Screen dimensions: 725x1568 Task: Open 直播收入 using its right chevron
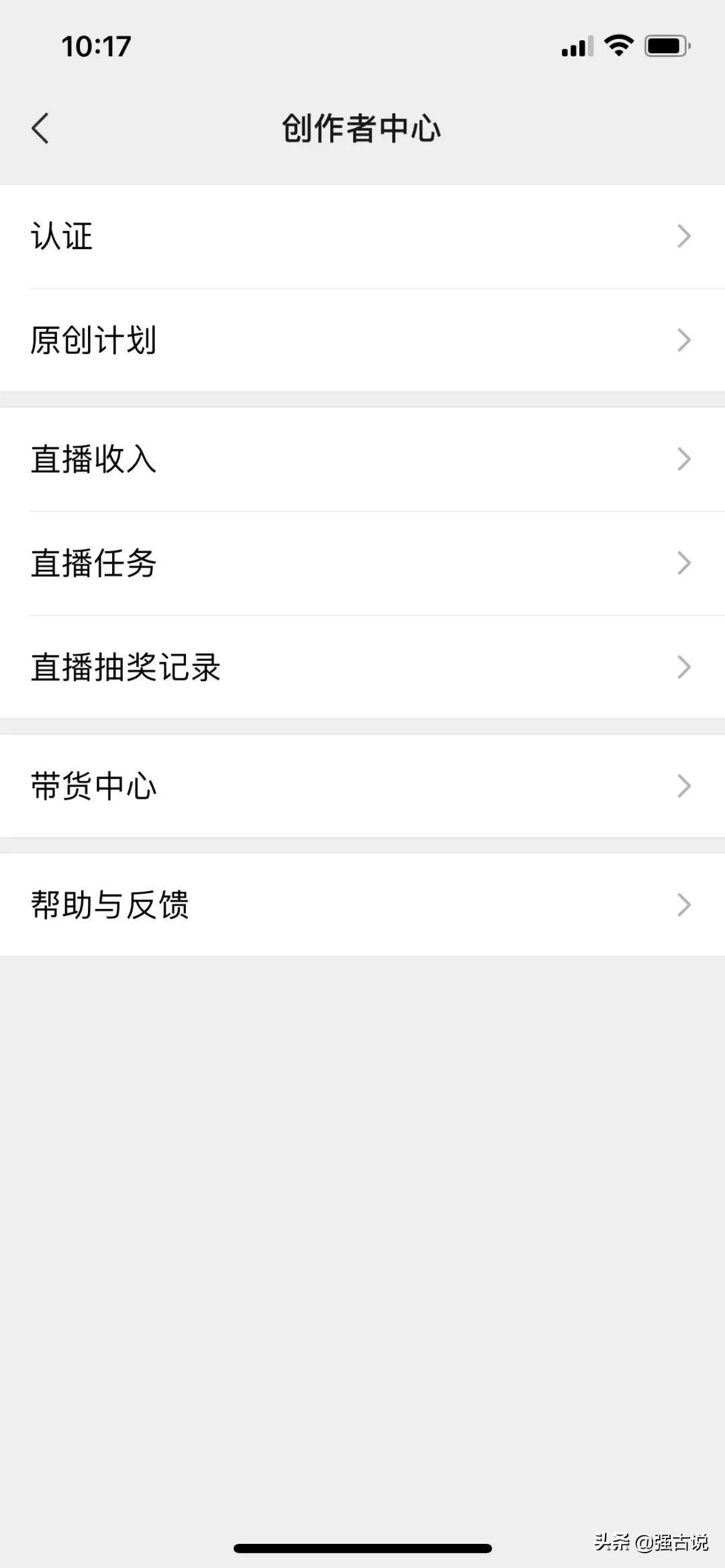683,459
